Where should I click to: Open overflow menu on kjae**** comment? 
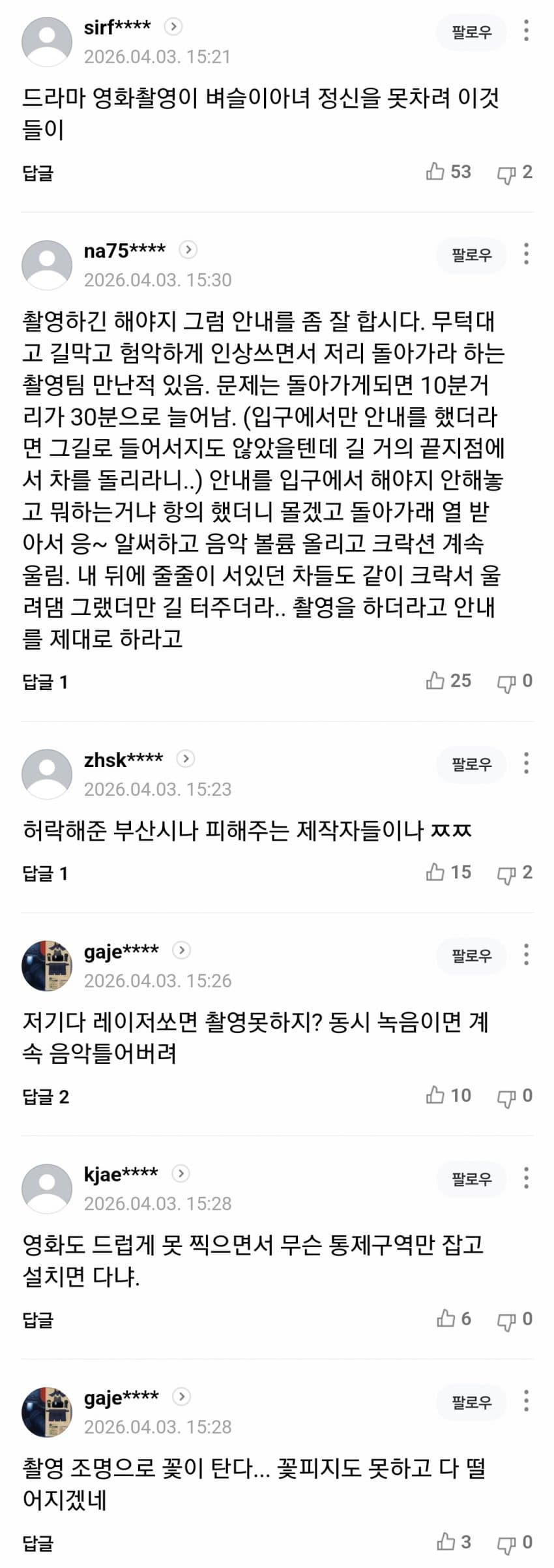click(526, 1178)
